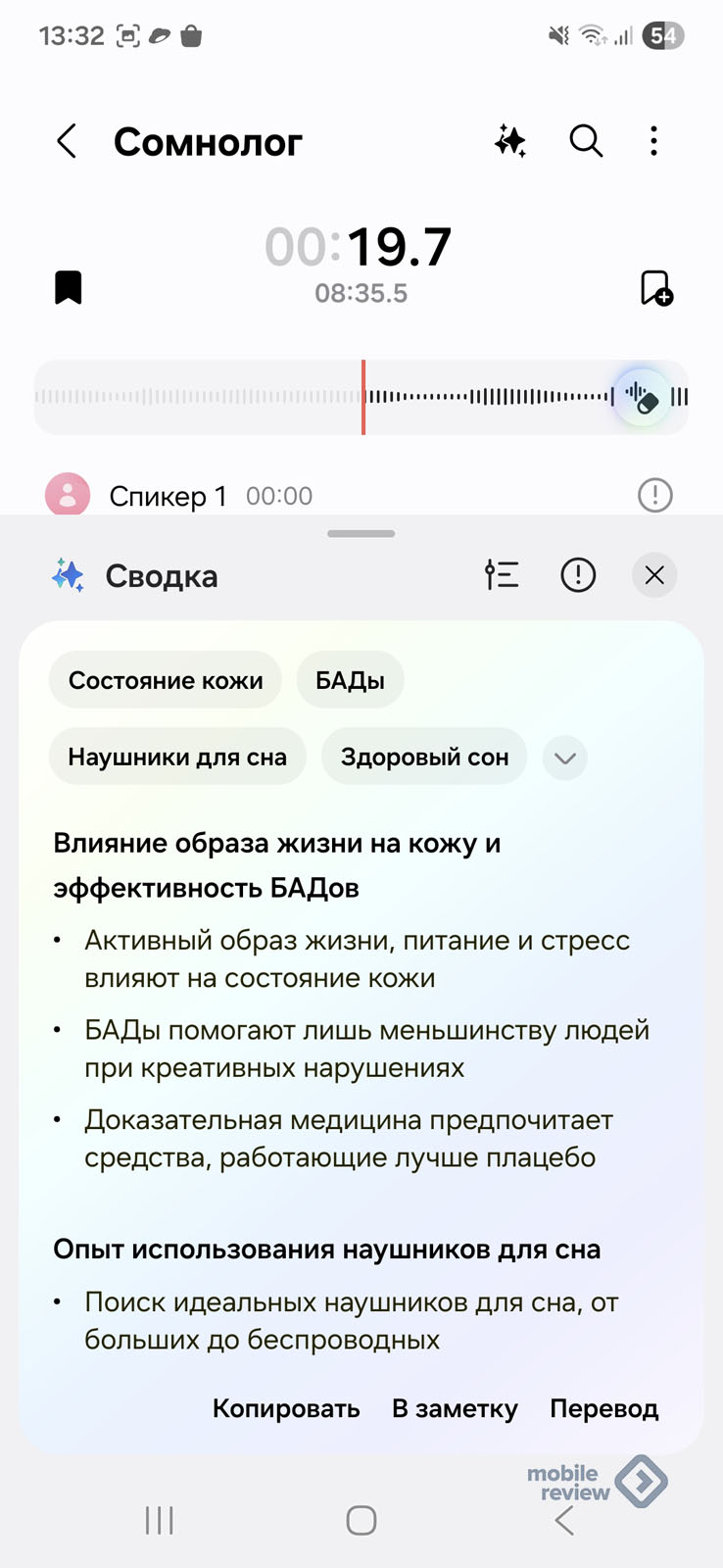Go back from the Сомнолог recording

pyautogui.click(x=67, y=142)
